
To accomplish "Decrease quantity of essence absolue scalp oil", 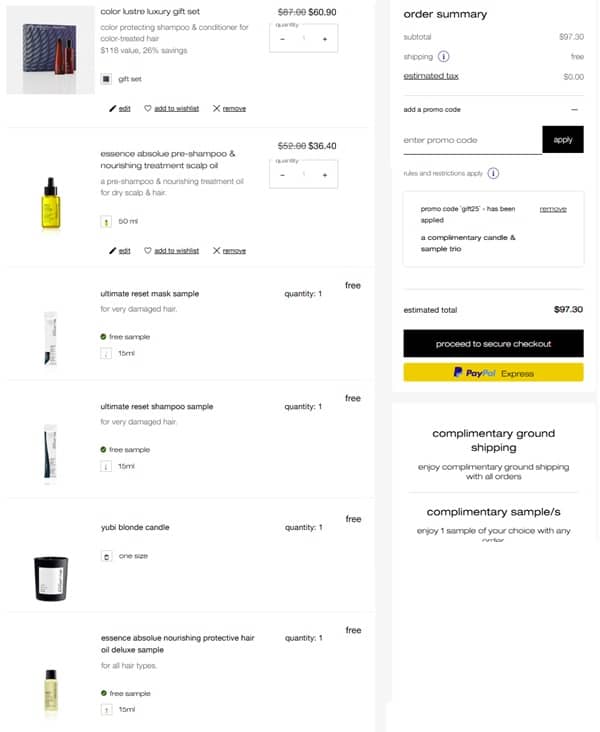I will pos(282,175).
